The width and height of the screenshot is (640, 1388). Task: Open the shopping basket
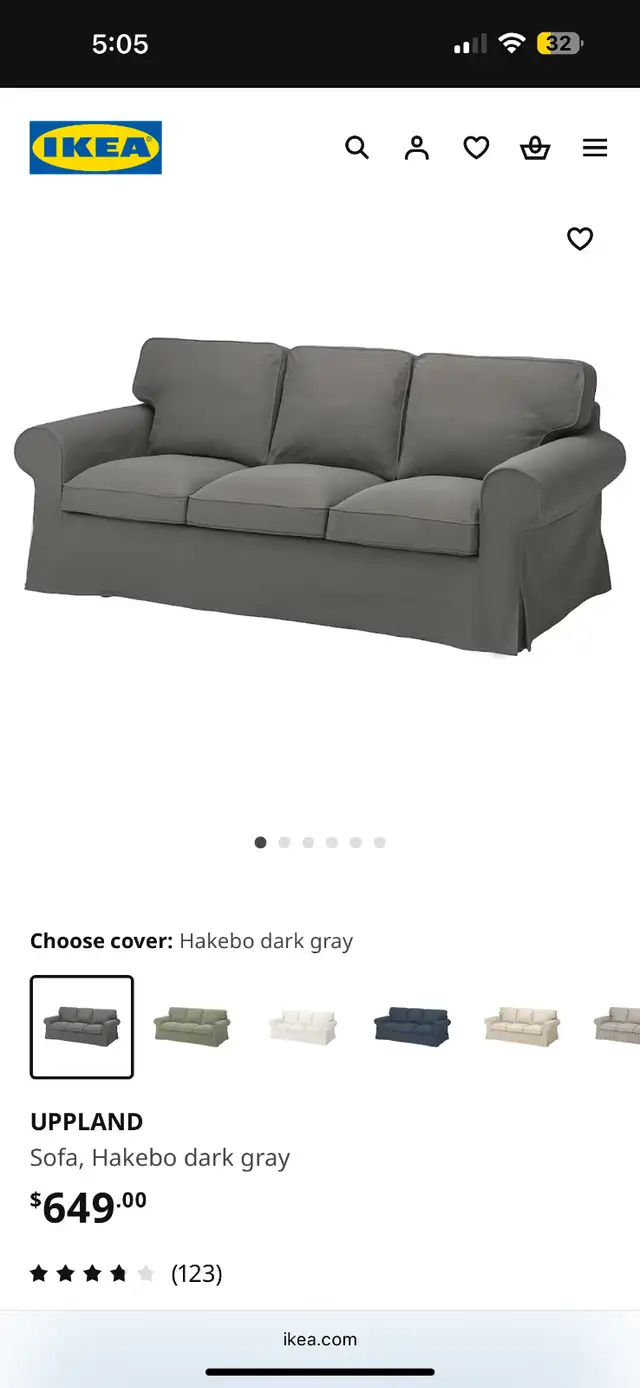tap(535, 148)
